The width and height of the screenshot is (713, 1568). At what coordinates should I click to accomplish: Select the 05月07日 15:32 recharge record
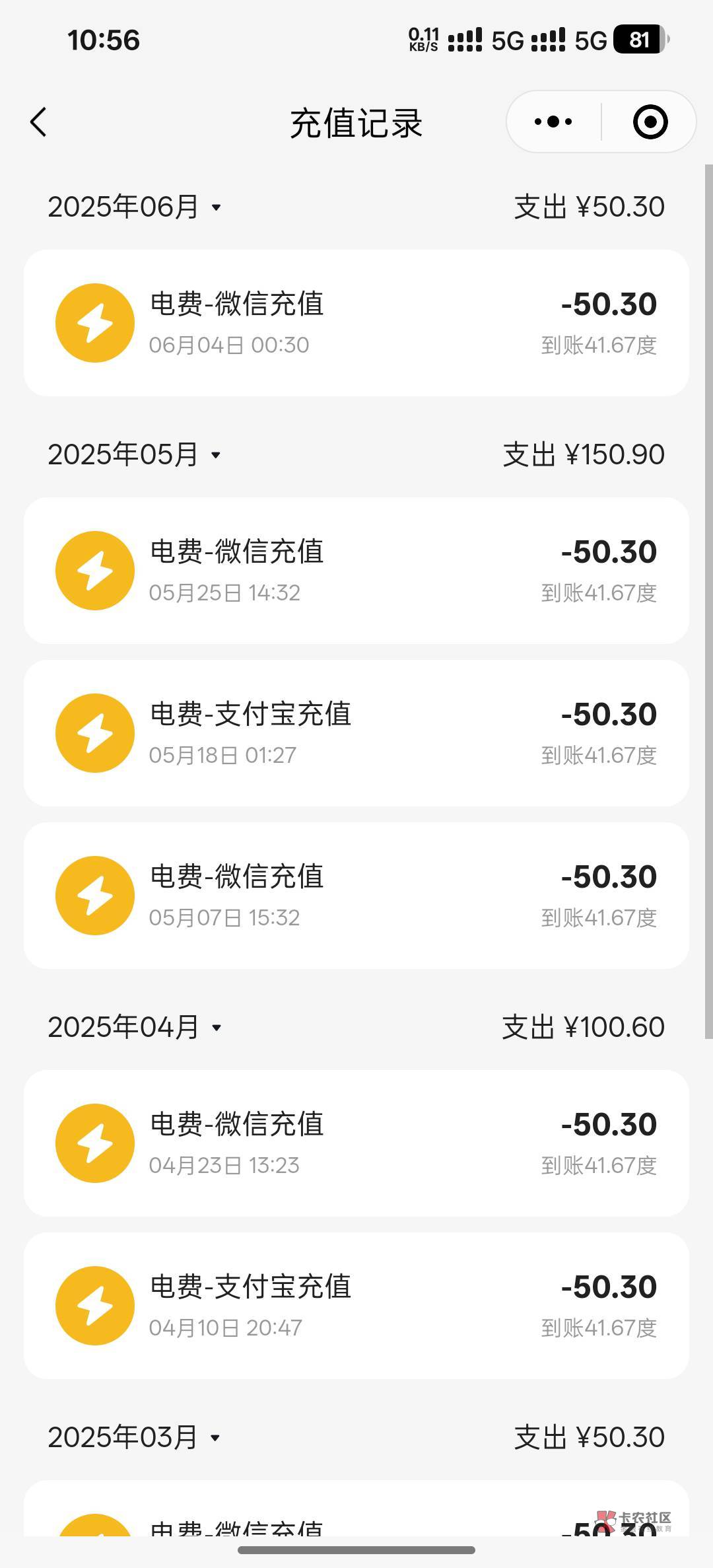tap(356, 896)
